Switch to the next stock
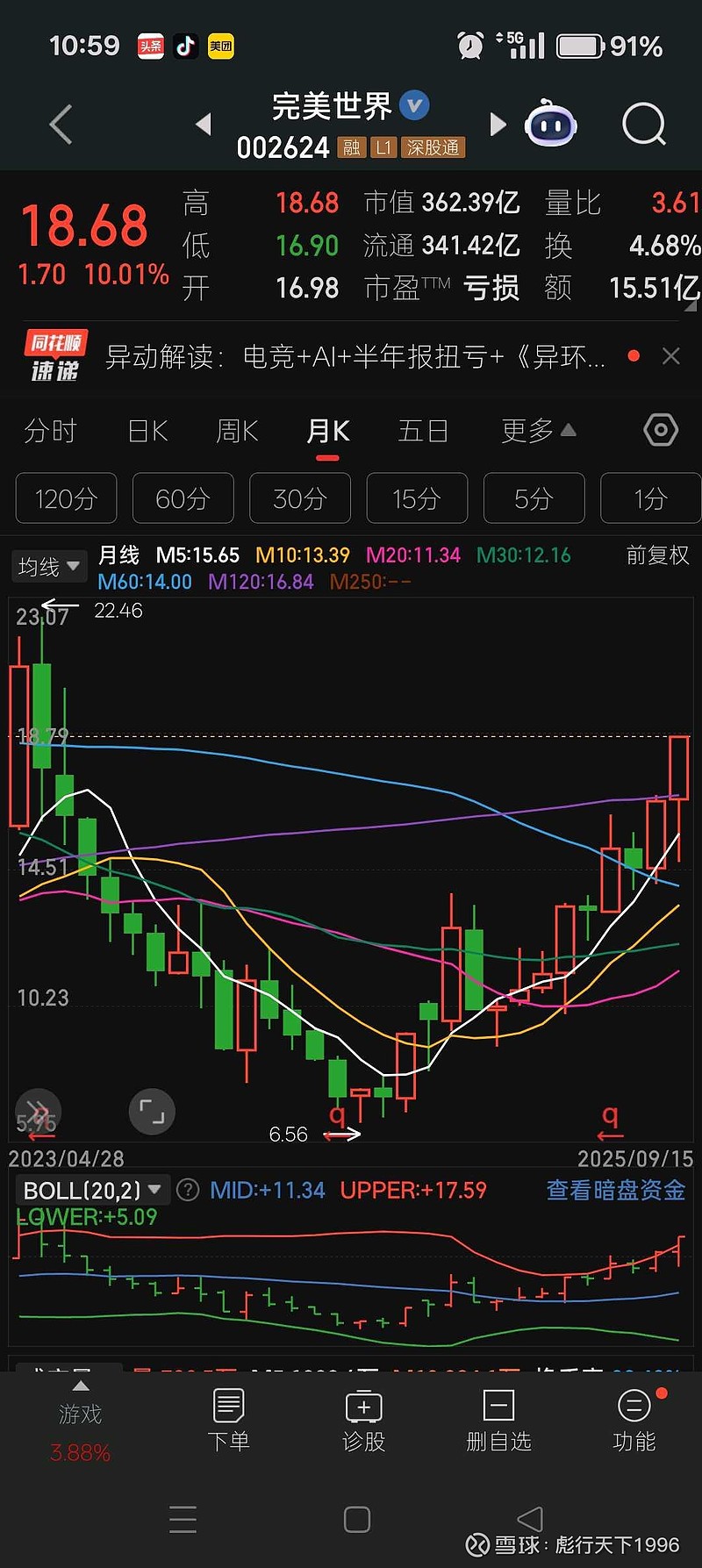Viewport: 702px width, 1568px height. (498, 125)
